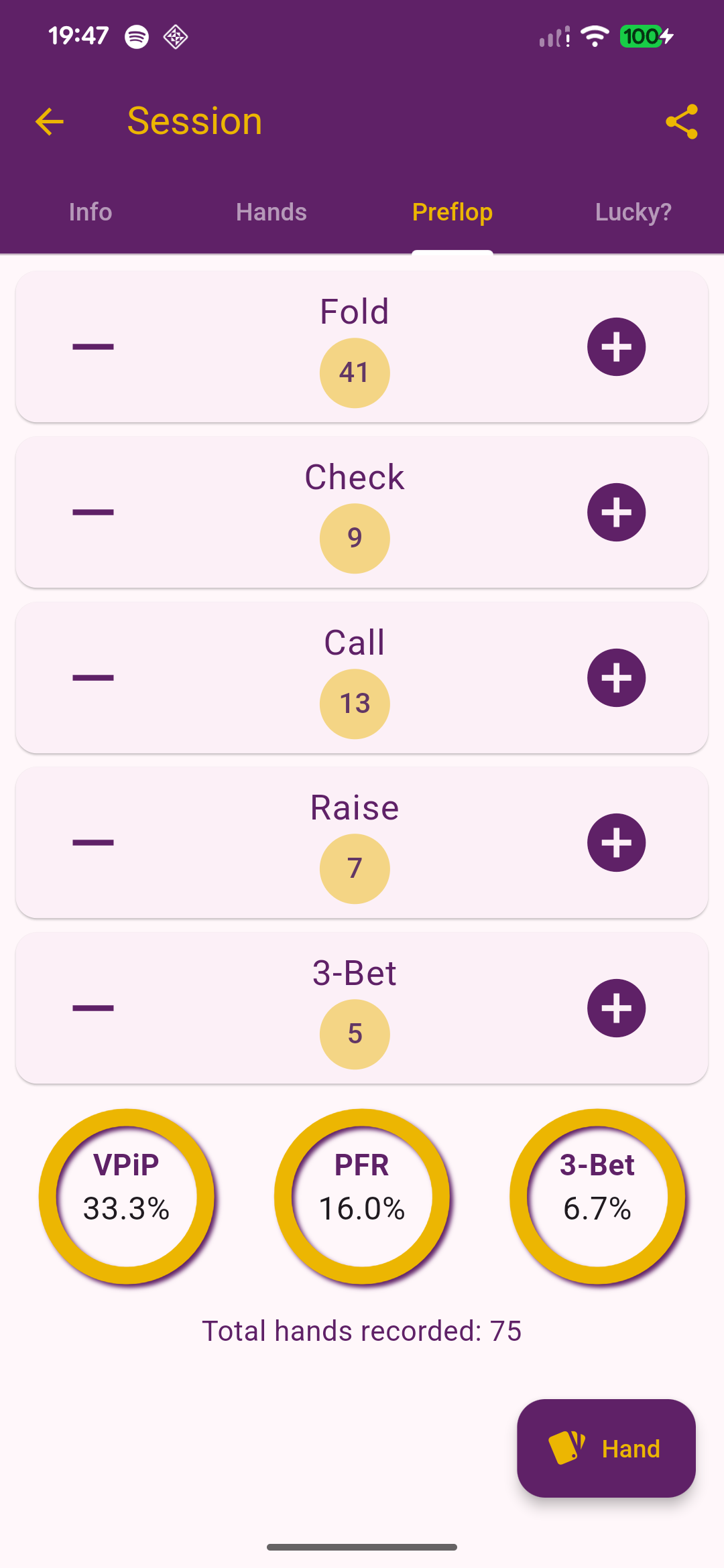Switch to the Info tab
Image resolution: width=724 pixels, height=1568 pixels.
[90, 212]
